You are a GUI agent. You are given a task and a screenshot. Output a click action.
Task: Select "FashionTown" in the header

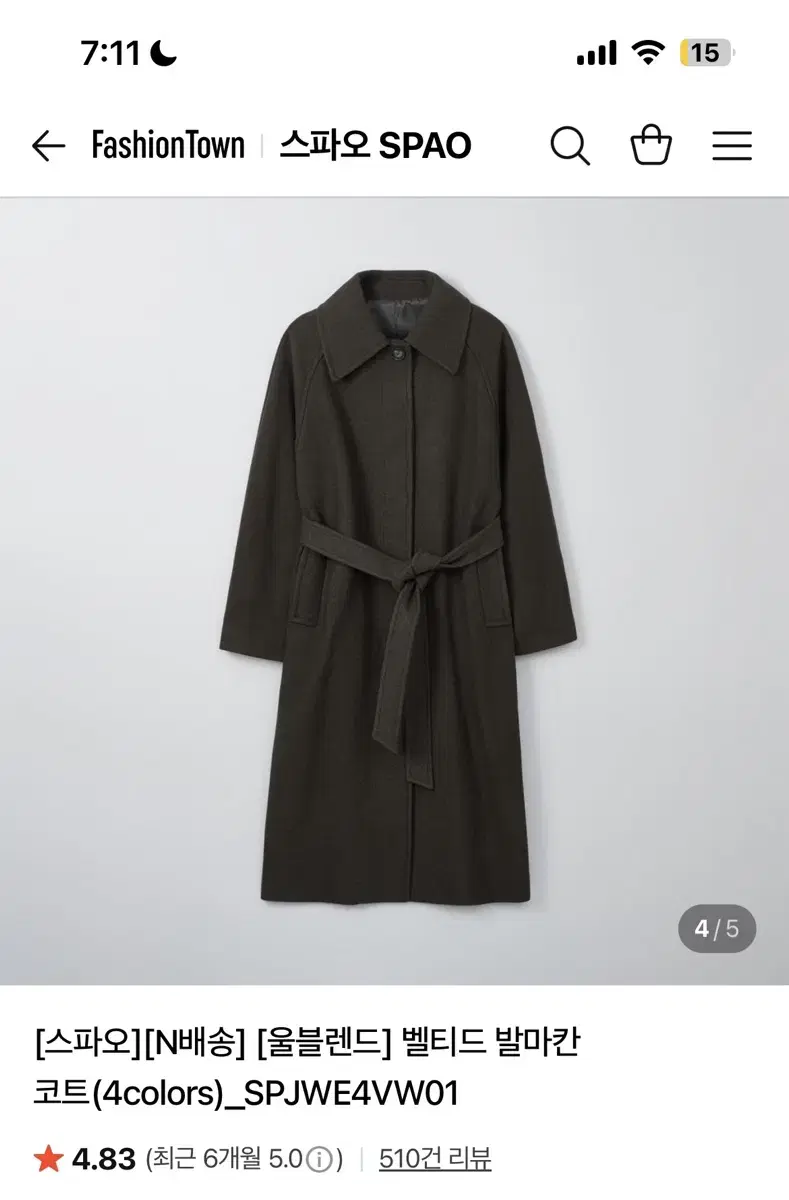(167, 146)
